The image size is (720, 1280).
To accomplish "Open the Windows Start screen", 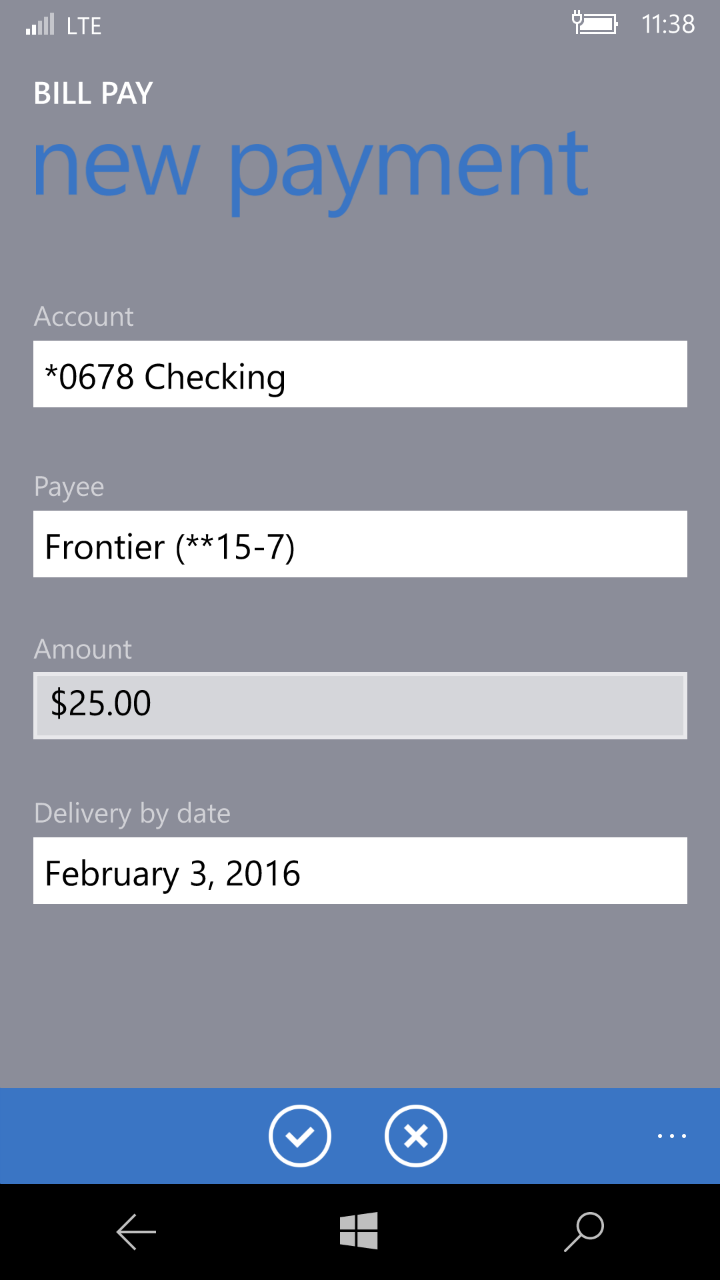I will pyautogui.click(x=359, y=1232).
